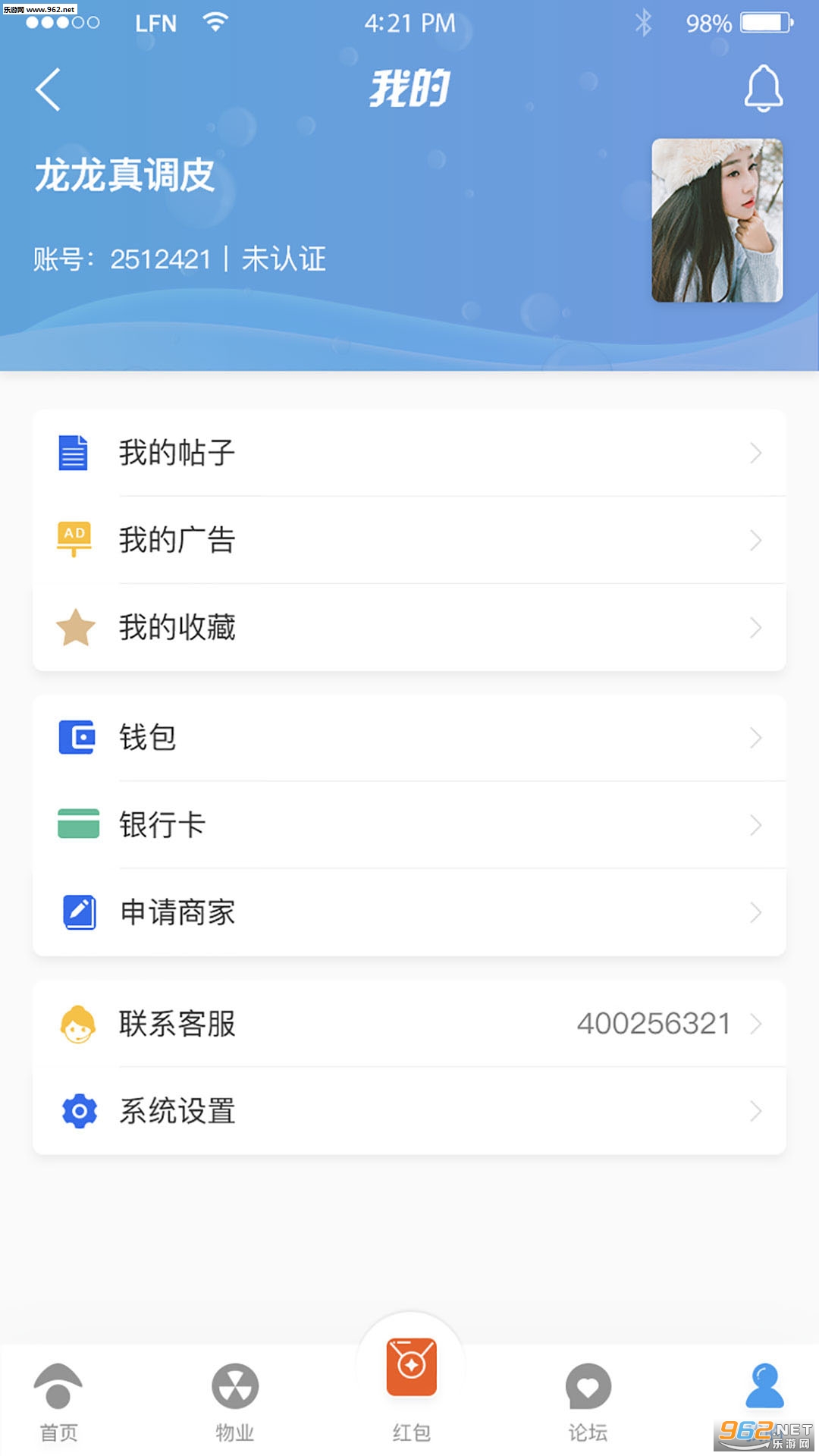The height and width of the screenshot is (1456, 819).
Task: Switch to the 物业 property tab
Action: click(x=235, y=1400)
